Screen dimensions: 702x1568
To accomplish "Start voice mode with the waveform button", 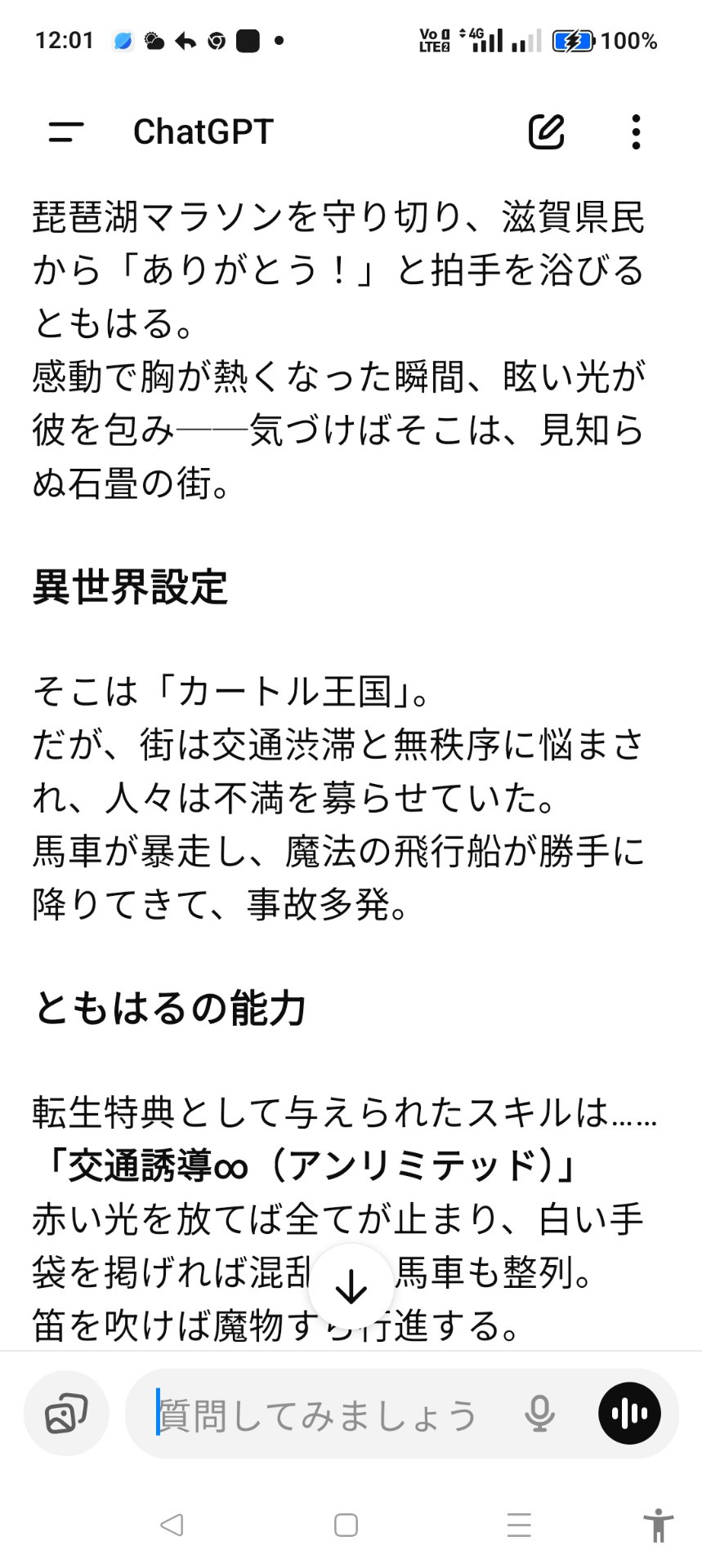I will click(629, 1414).
